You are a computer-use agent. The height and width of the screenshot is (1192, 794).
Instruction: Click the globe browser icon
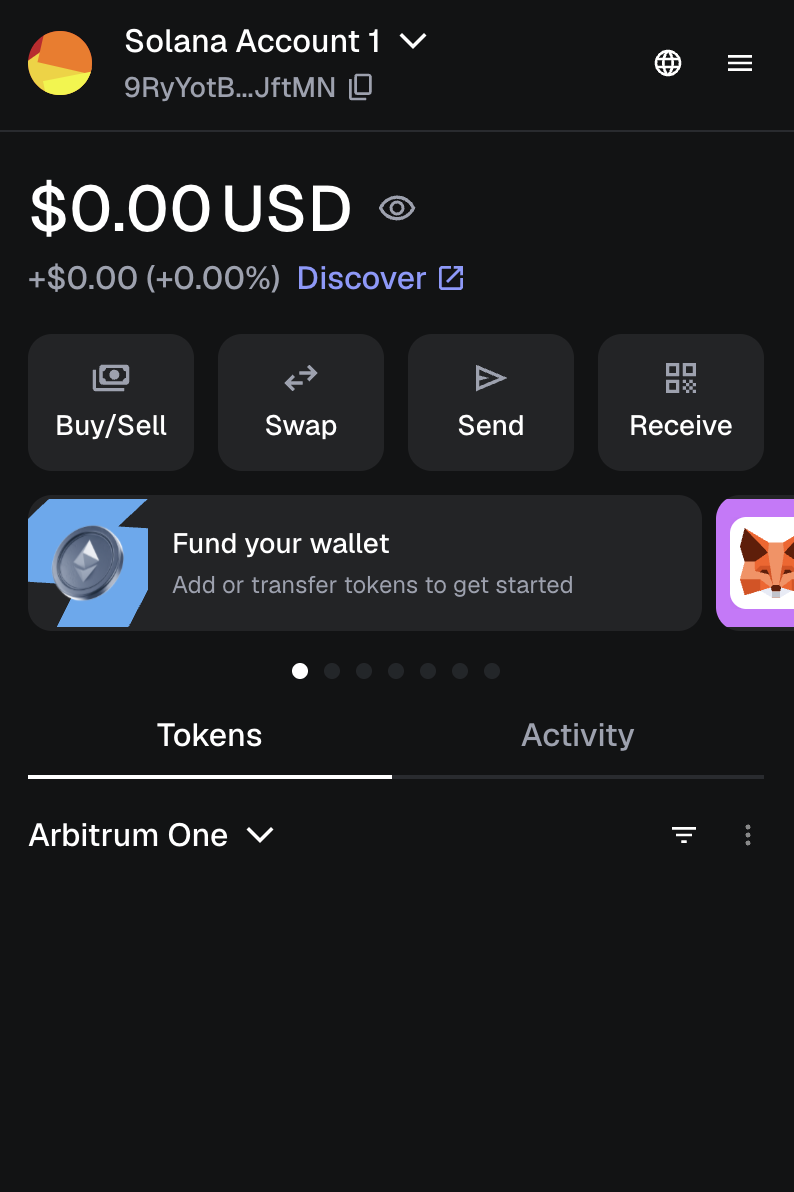pos(667,62)
